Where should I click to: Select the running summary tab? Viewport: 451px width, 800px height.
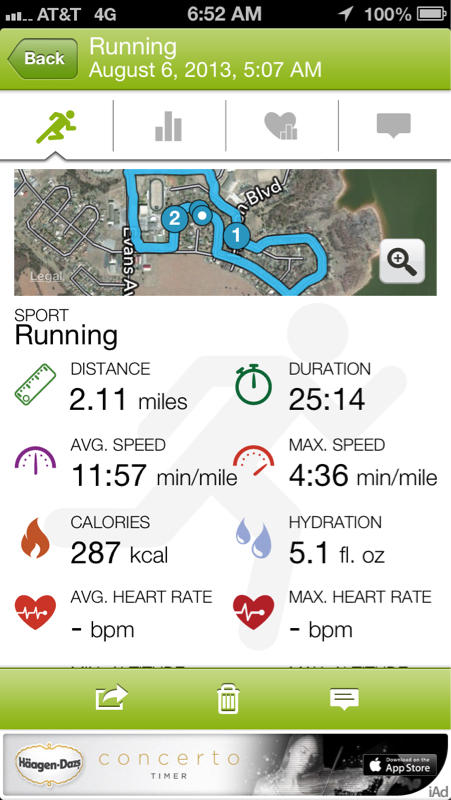(56, 126)
